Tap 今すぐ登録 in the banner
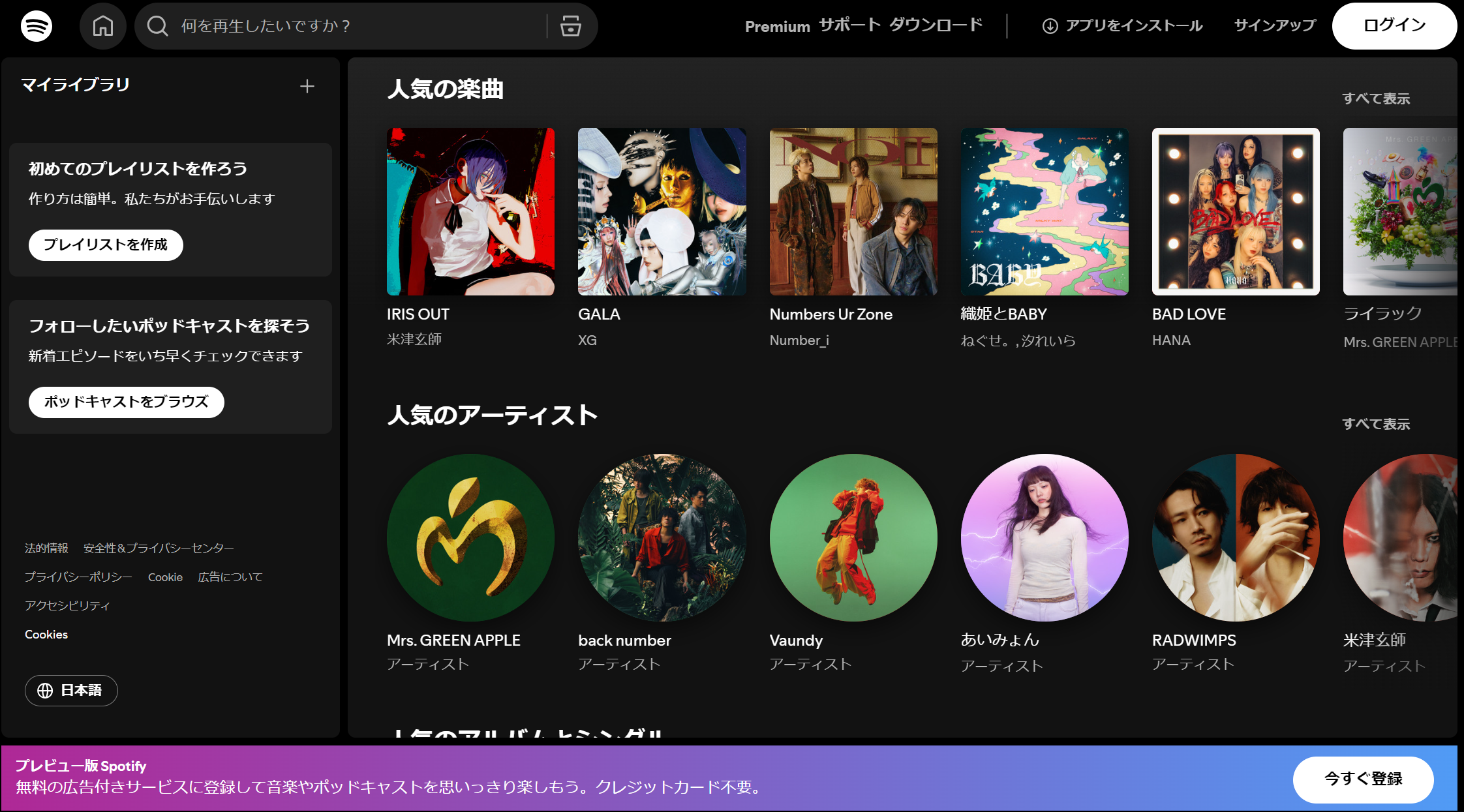The image size is (1464, 812). point(1362,779)
